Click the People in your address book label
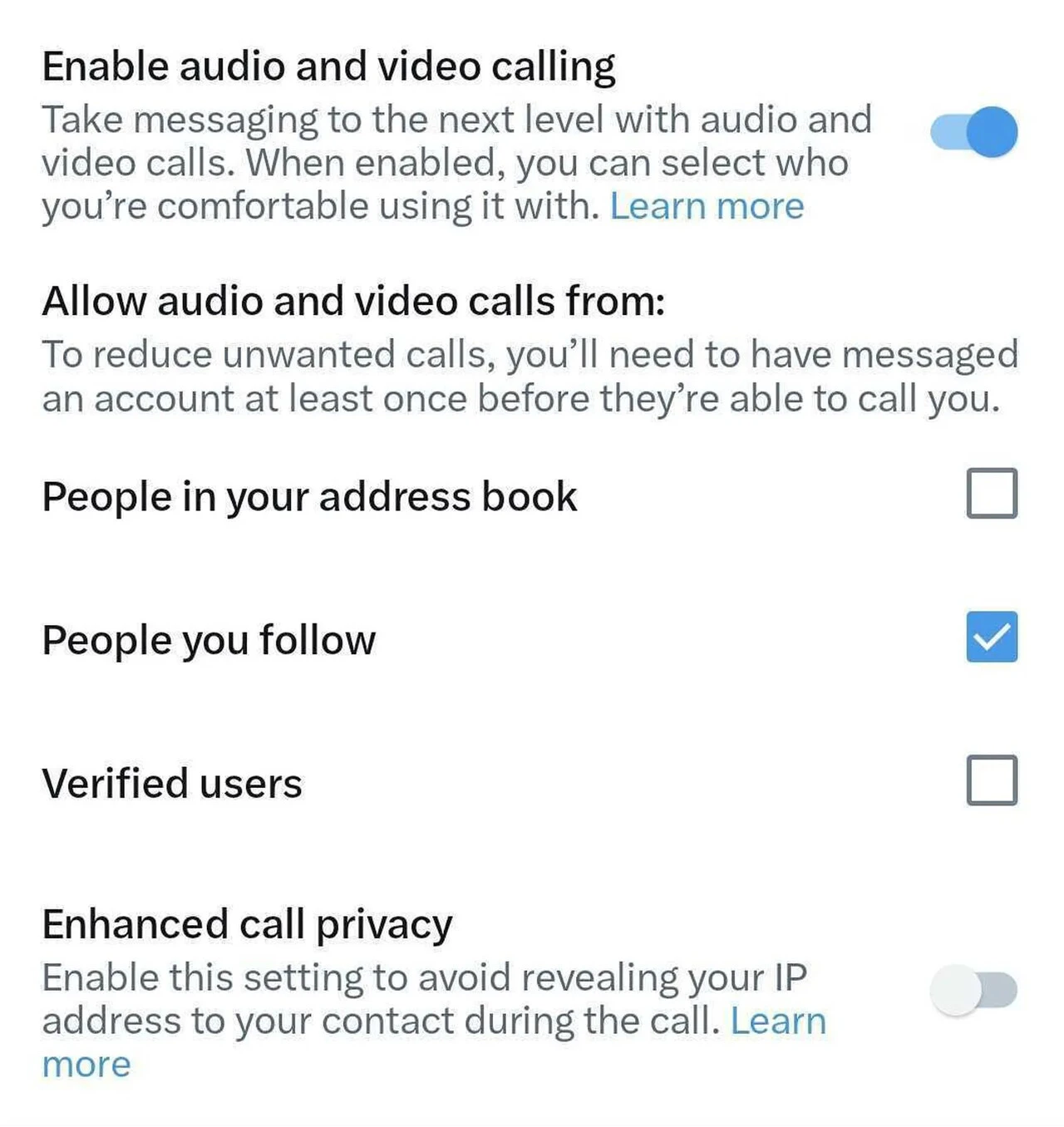1064x1127 pixels. pyautogui.click(x=310, y=496)
